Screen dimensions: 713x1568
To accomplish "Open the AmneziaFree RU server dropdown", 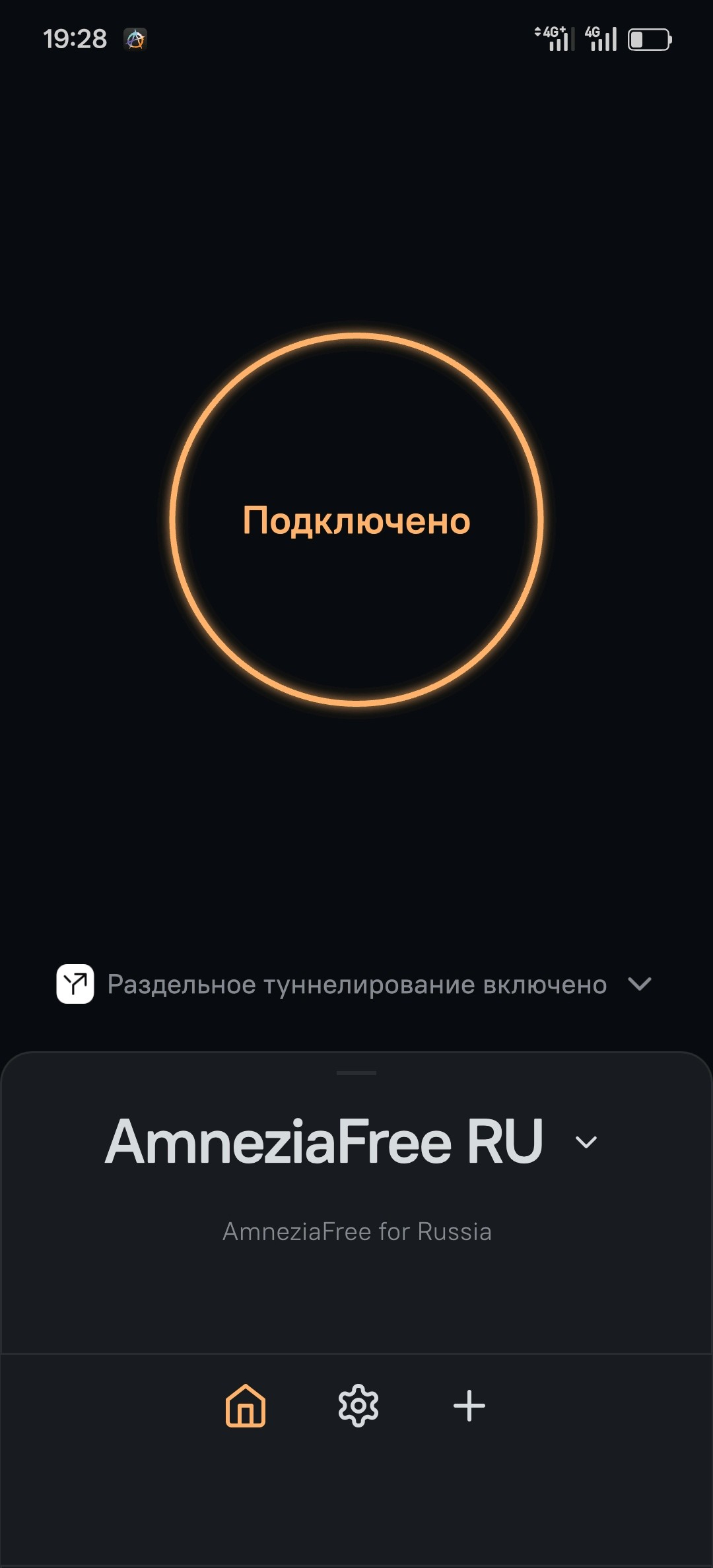I will tap(586, 1142).
